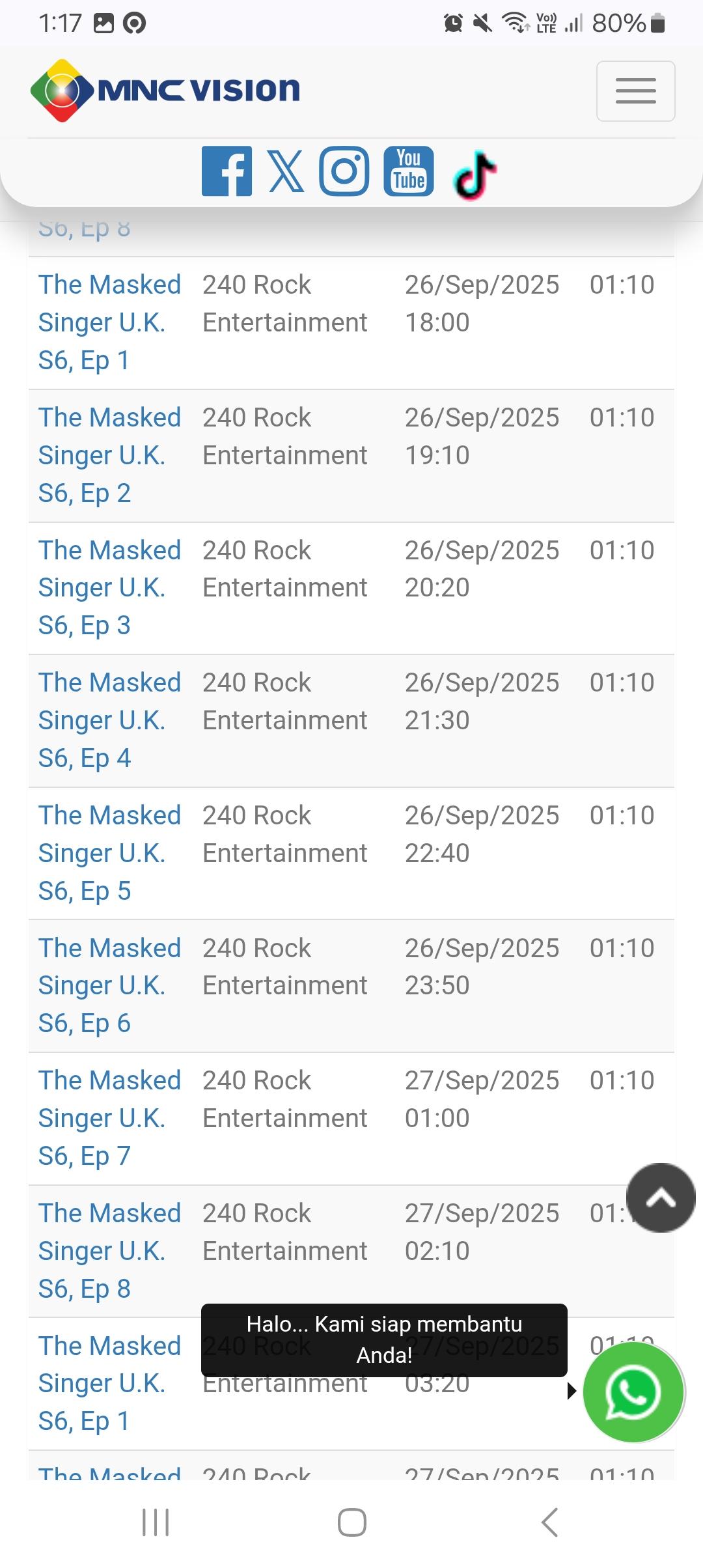Open MNC Vision YouTube channel
Screen dimensions: 703x1568
point(409,171)
